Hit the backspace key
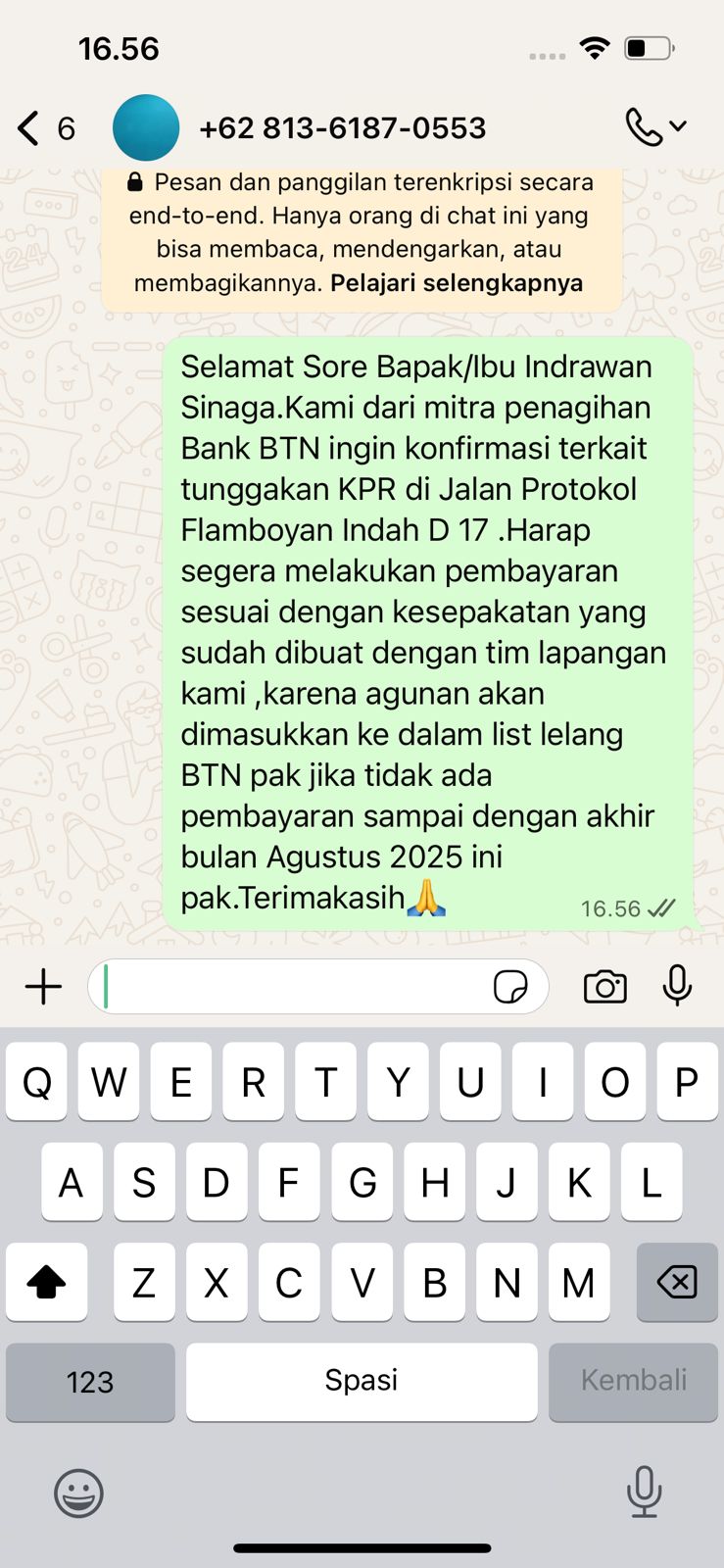The width and height of the screenshot is (724, 1568). pyautogui.click(x=677, y=1282)
